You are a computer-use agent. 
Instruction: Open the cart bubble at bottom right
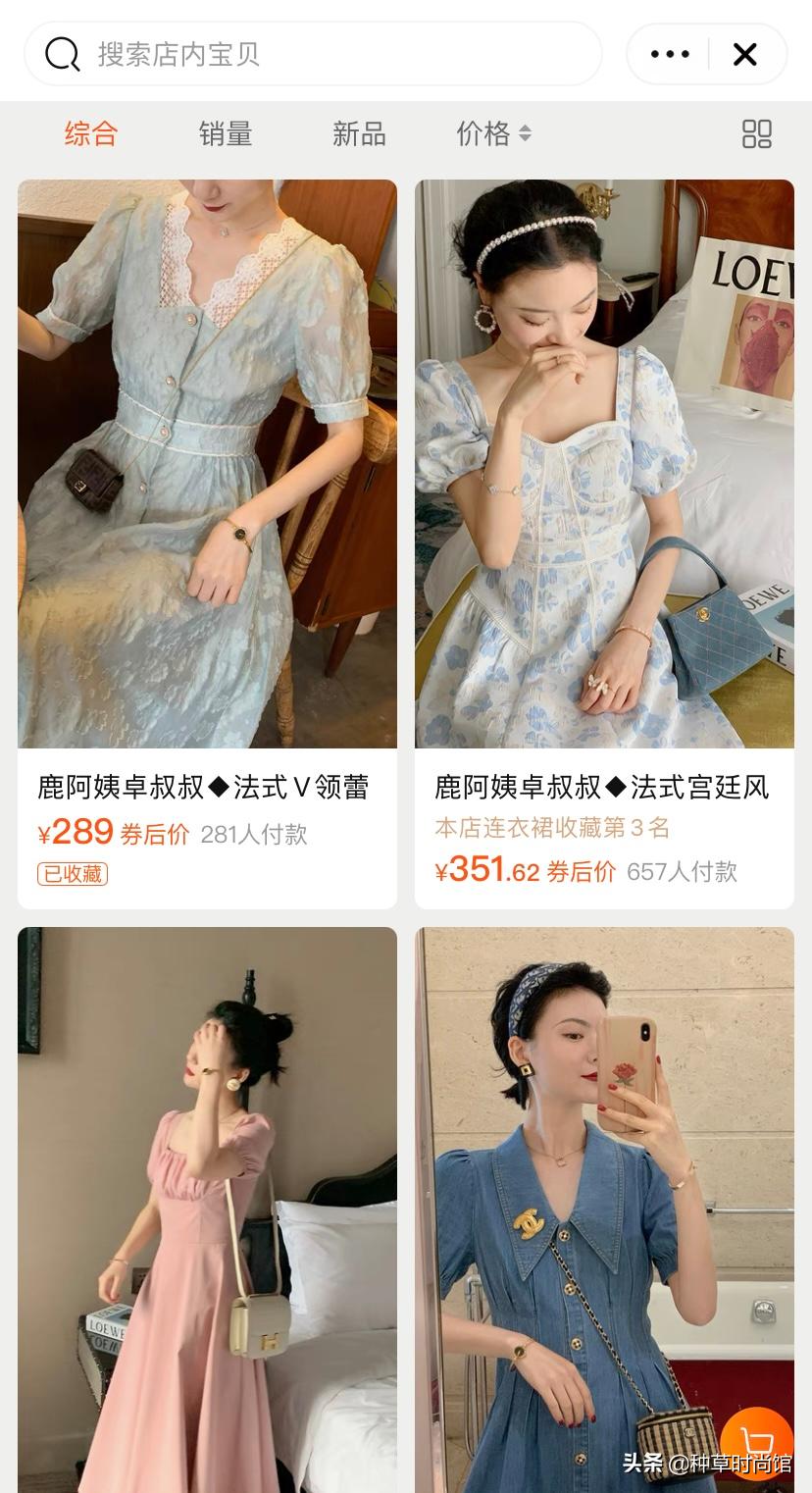(x=757, y=1444)
